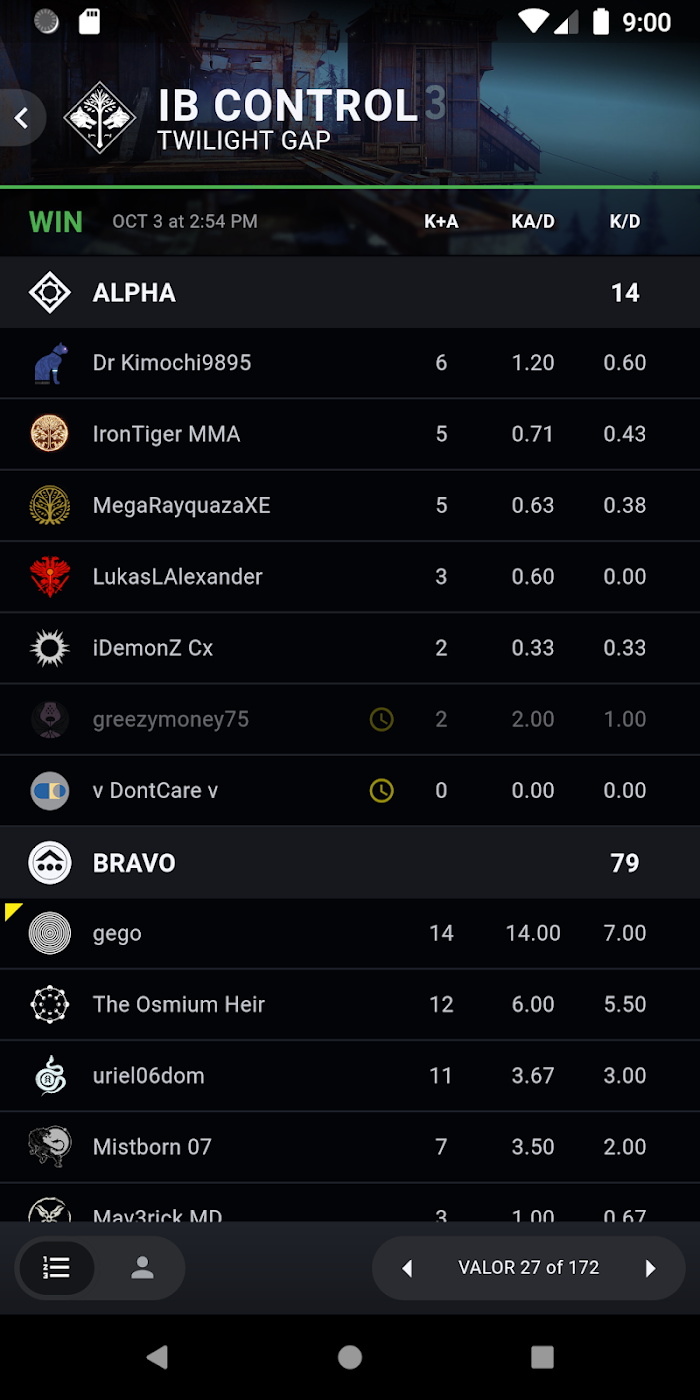Select v DontCare v row

click(x=350, y=790)
